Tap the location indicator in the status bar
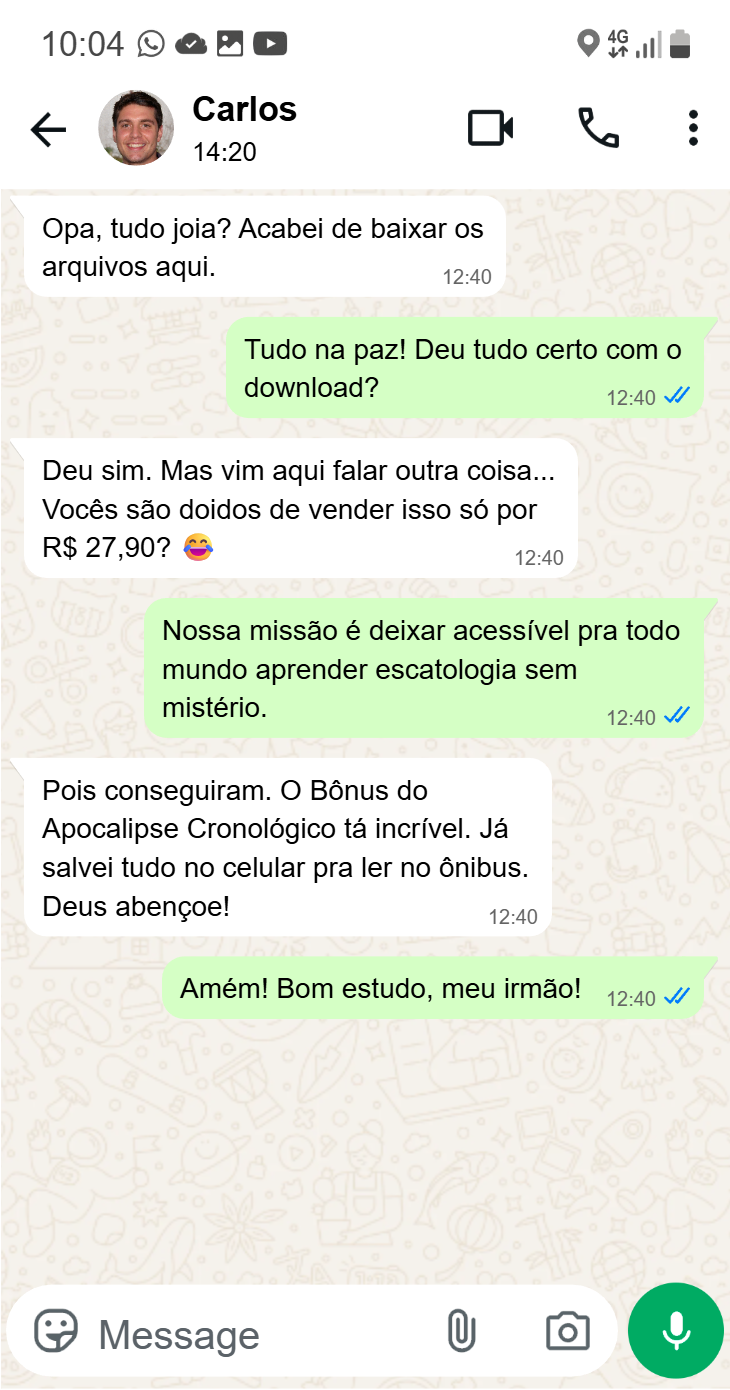This screenshot has height=1390, width=730. tap(587, 43)
